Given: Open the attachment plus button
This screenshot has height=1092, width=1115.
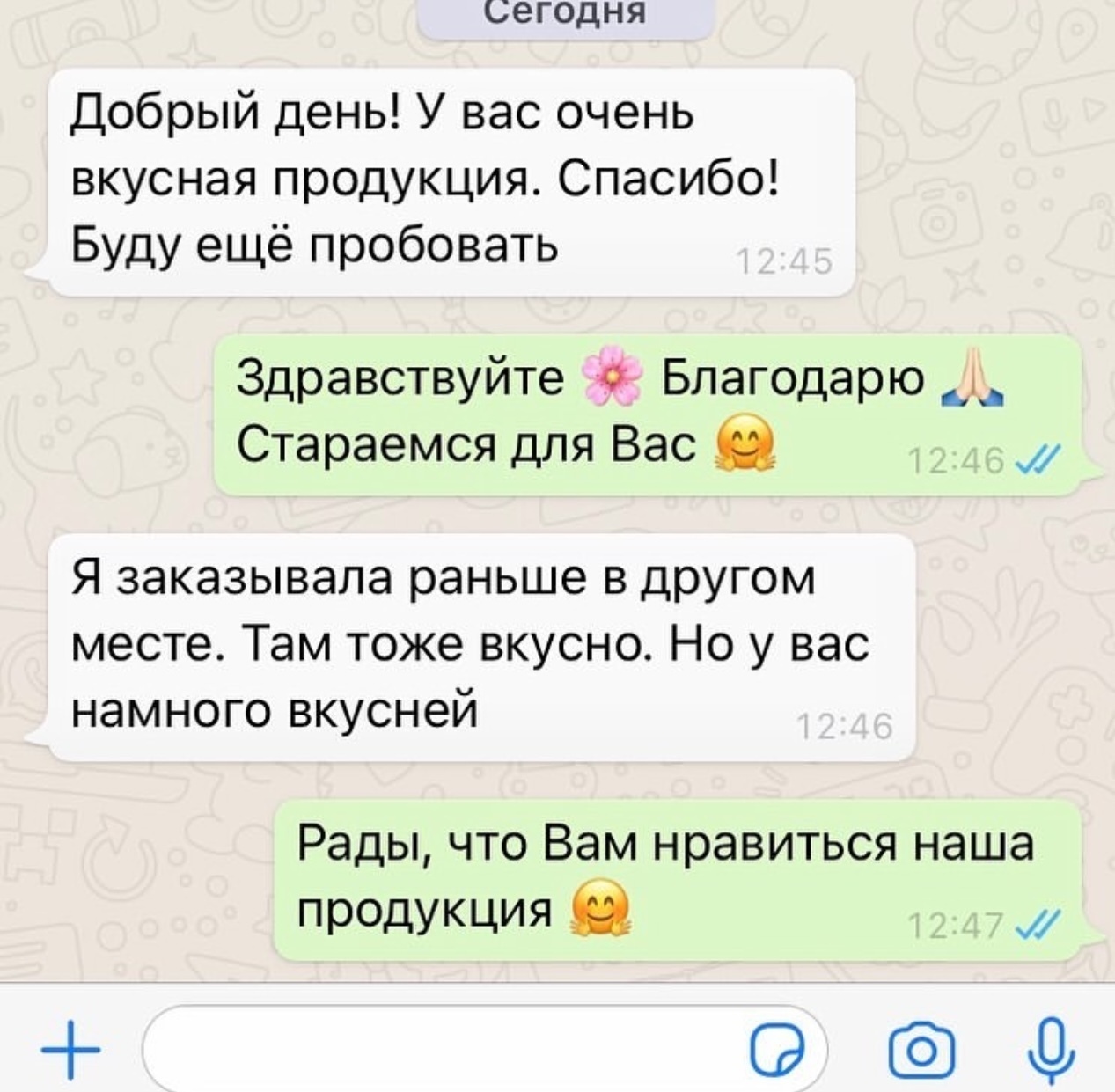Looking at the screenshot, I should tap(70, 1051).
